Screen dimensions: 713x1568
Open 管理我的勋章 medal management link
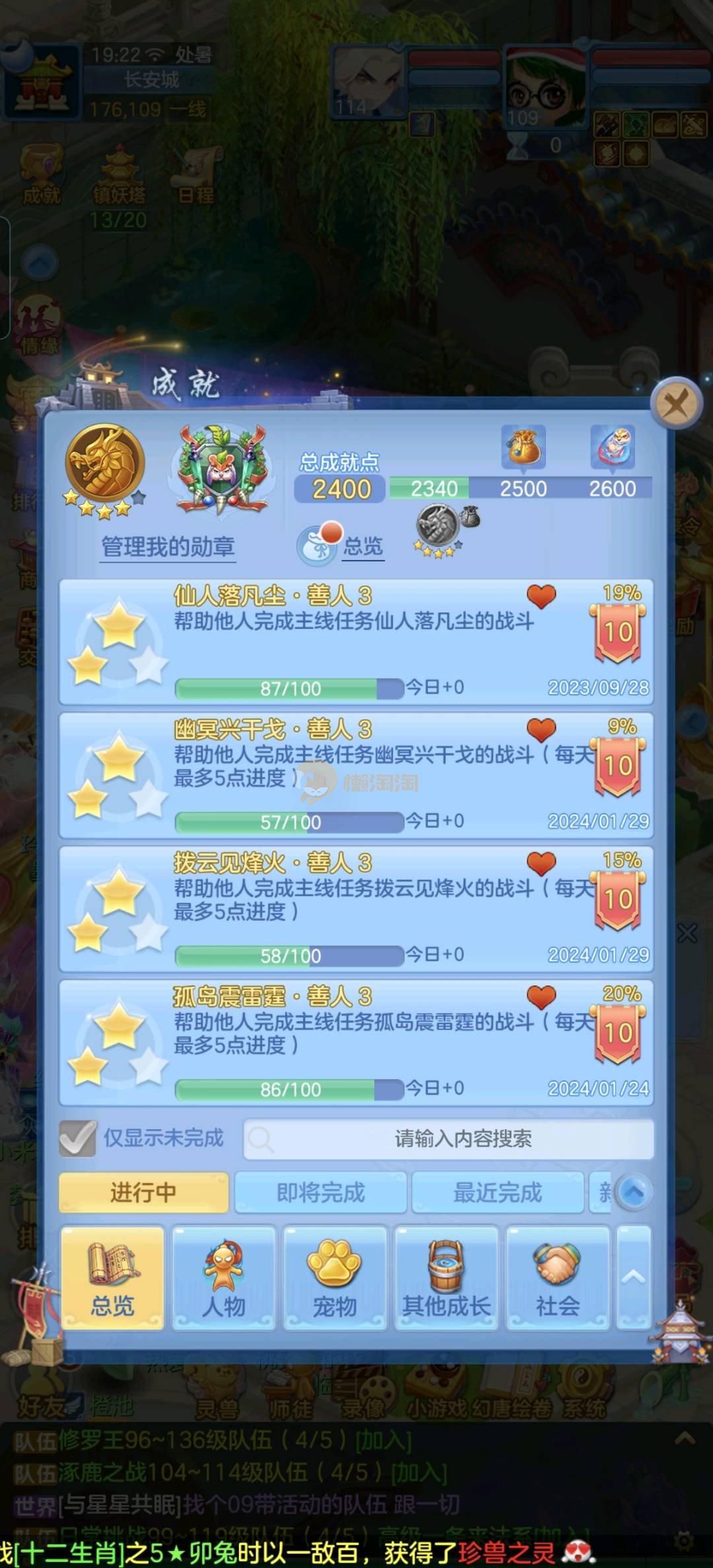click(x=168, y=546)
